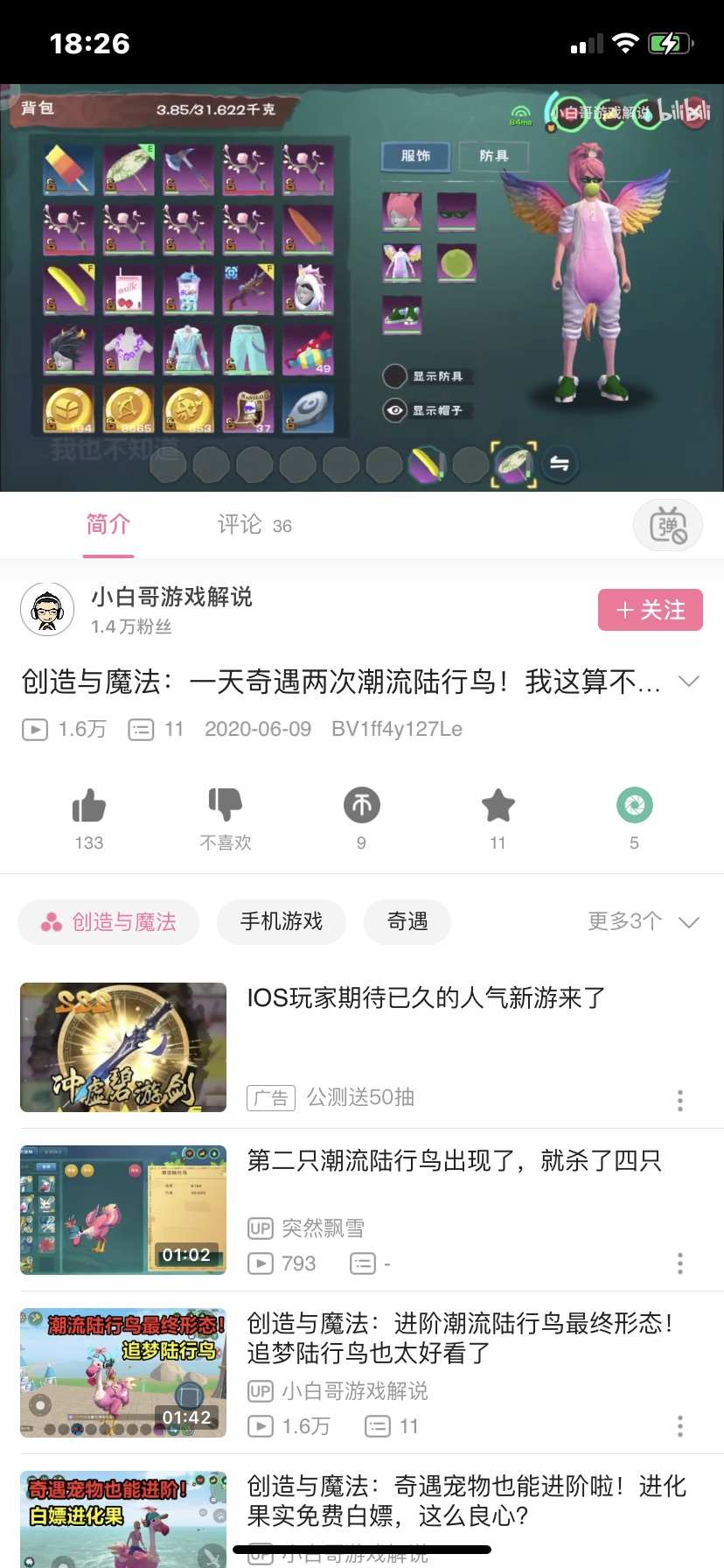Open the IOS玩家期待已久 ad card
The width and height of the screenshot is (724, 1568).
[426, 998]
